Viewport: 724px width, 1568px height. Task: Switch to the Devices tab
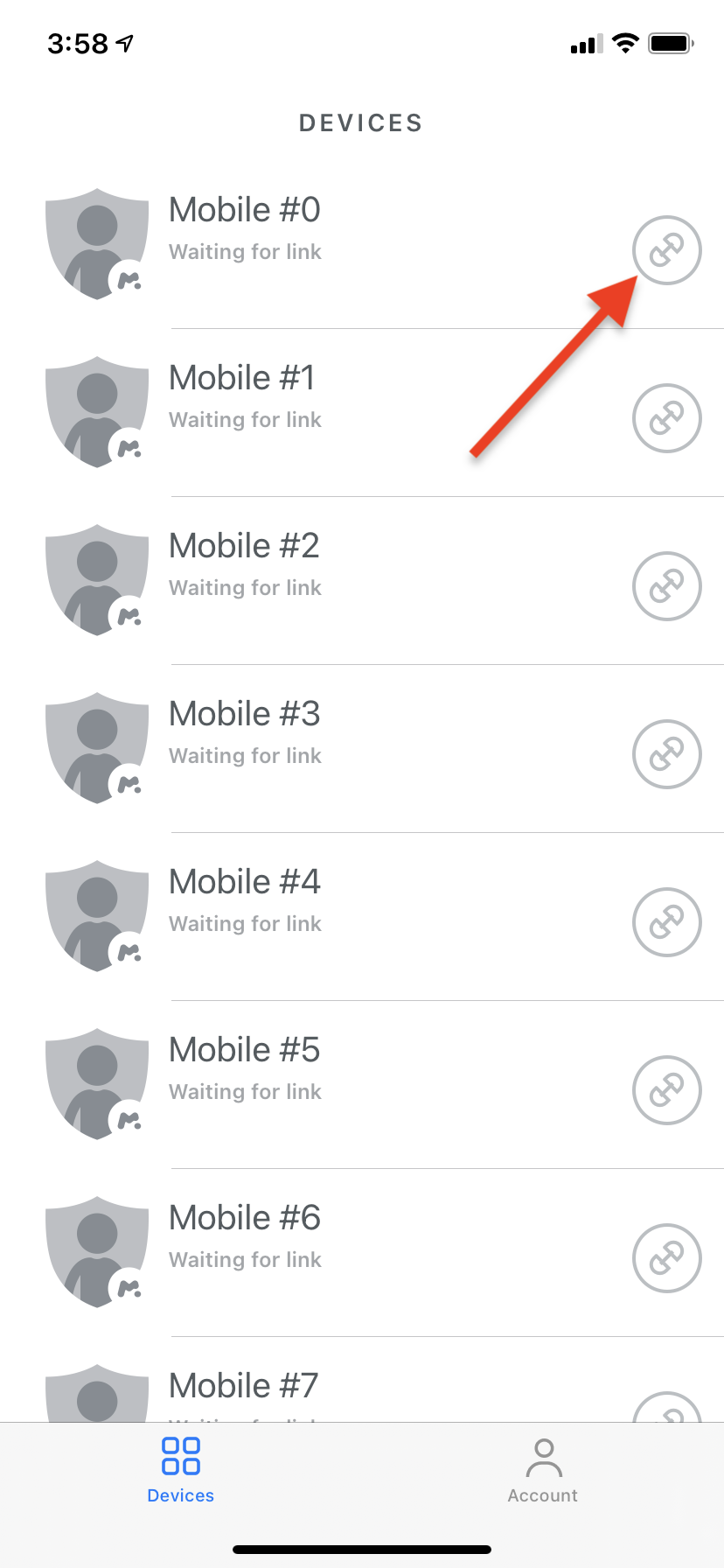181,1468
